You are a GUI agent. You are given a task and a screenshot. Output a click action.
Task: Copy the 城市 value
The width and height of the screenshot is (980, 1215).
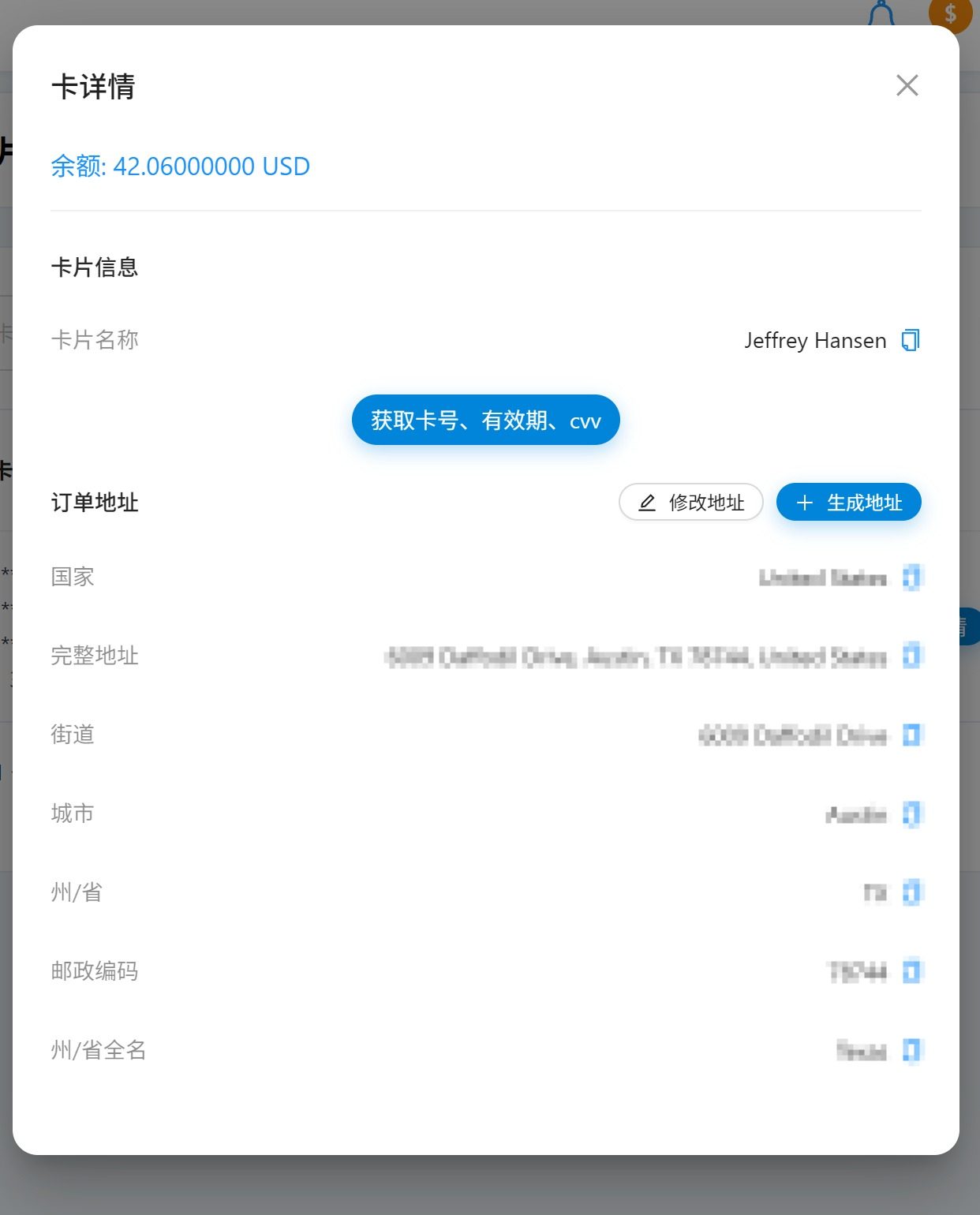(911, 813)
